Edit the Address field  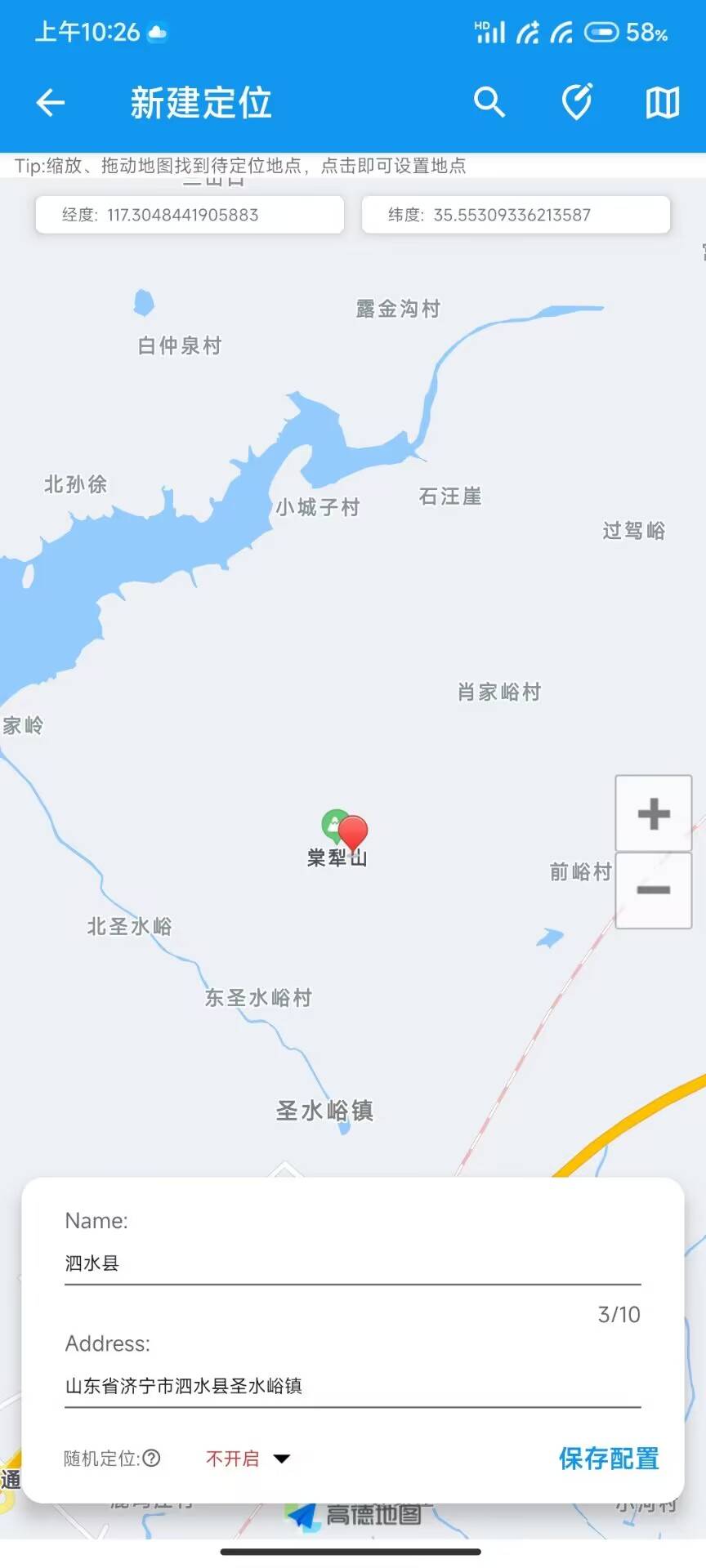[351, 1386]
